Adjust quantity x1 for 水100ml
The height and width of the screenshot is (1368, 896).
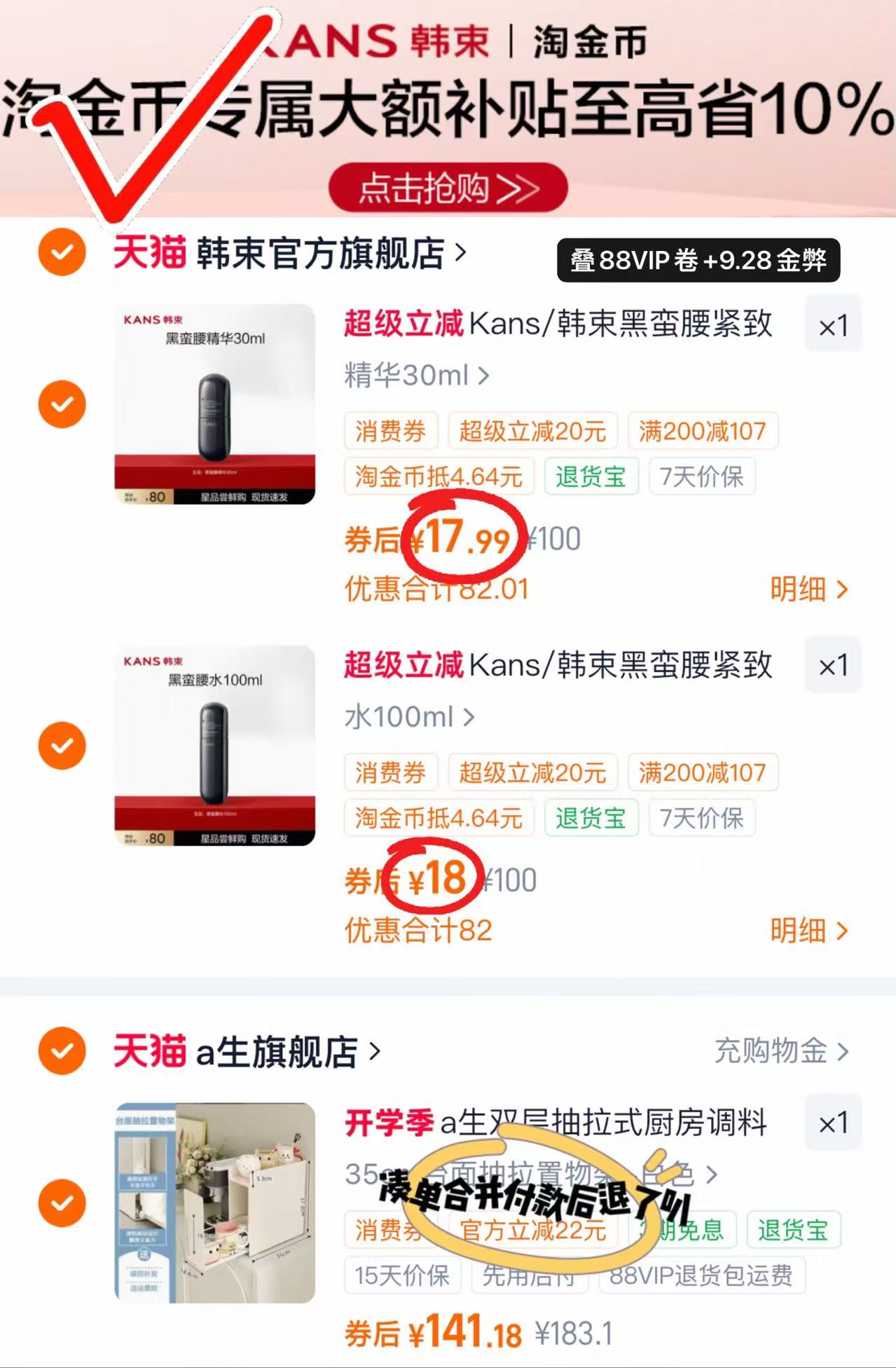834,666
